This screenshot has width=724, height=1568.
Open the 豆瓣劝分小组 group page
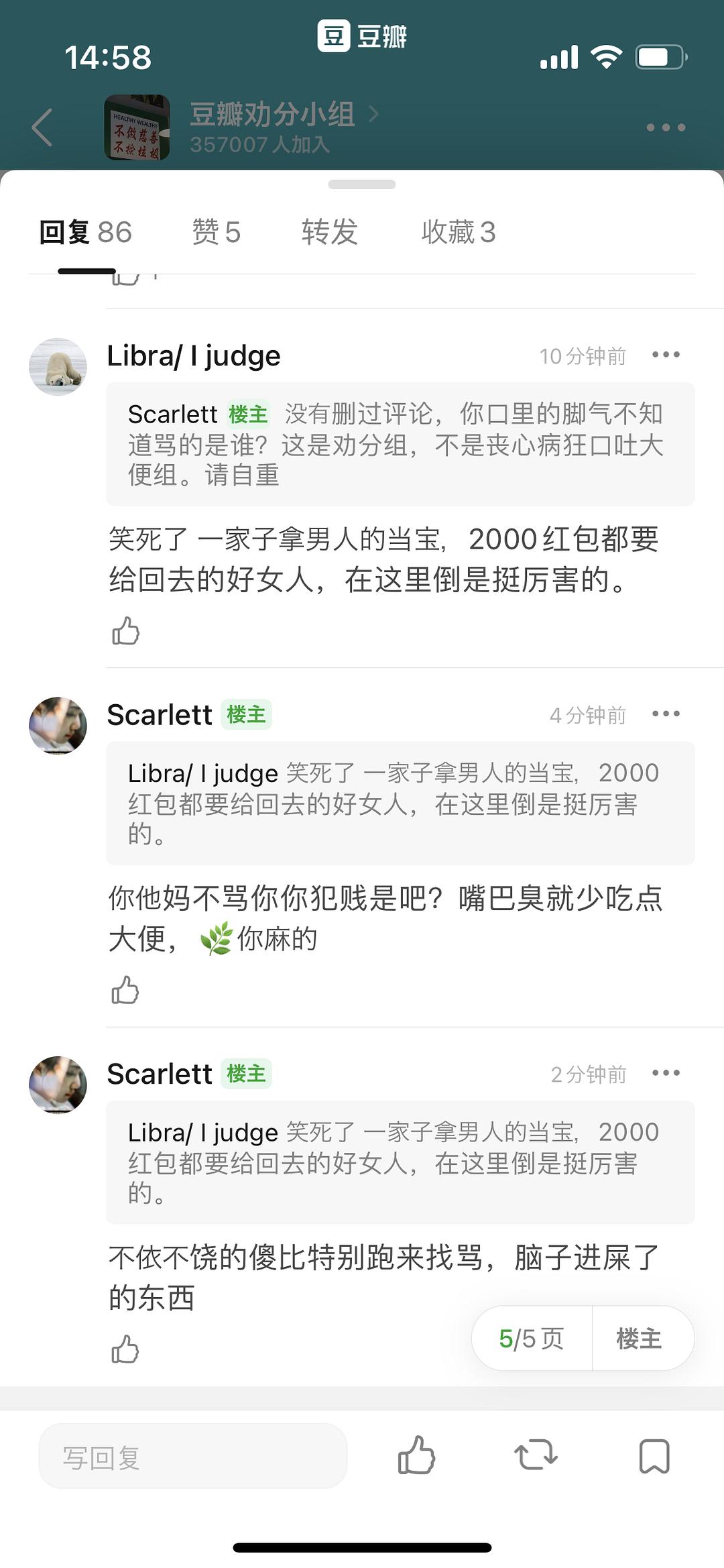coord(271,115)
